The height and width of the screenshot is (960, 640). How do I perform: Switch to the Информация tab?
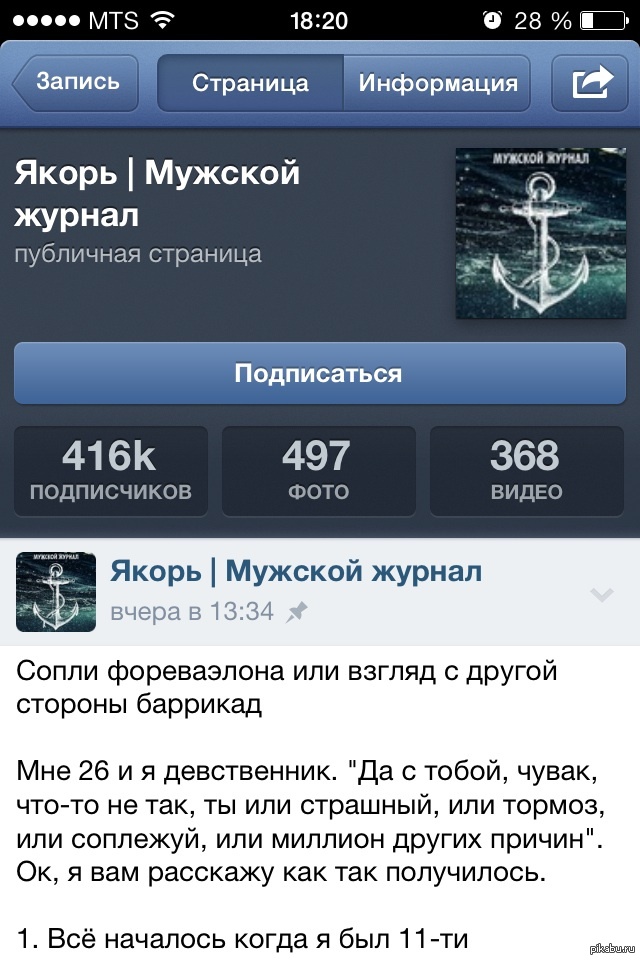click(x=437, y=83)
